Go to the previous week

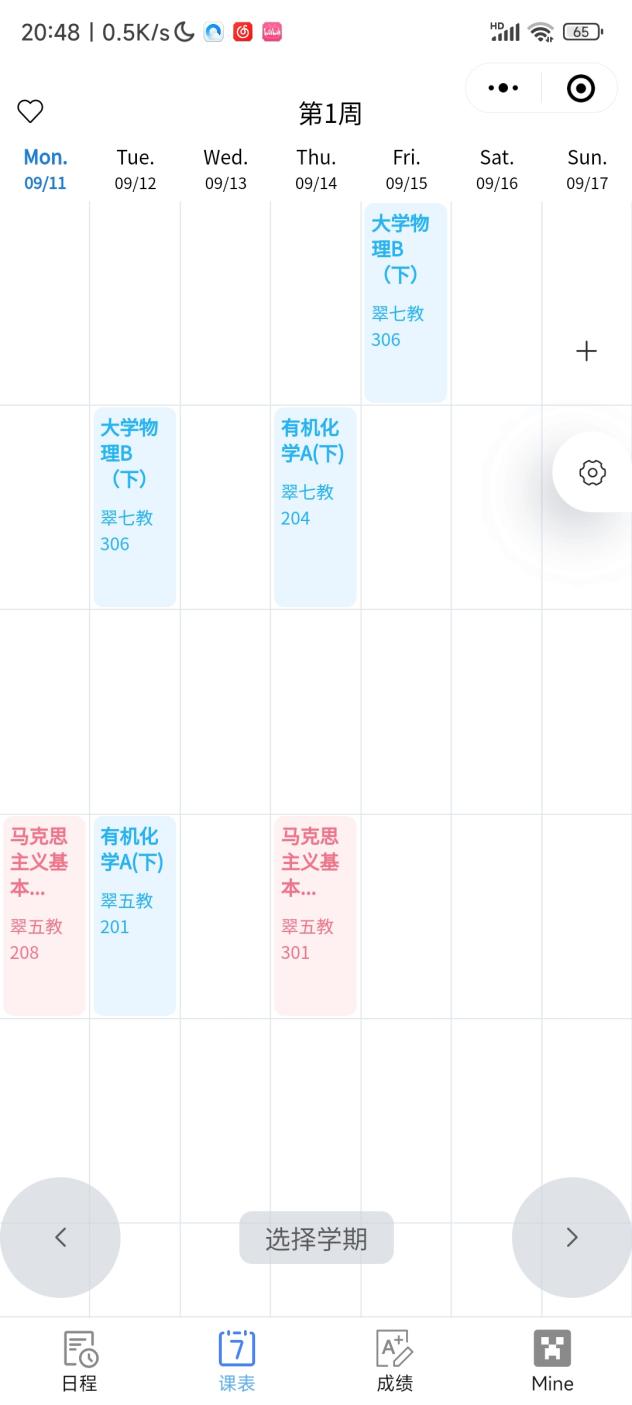[x=60, y=1237]
